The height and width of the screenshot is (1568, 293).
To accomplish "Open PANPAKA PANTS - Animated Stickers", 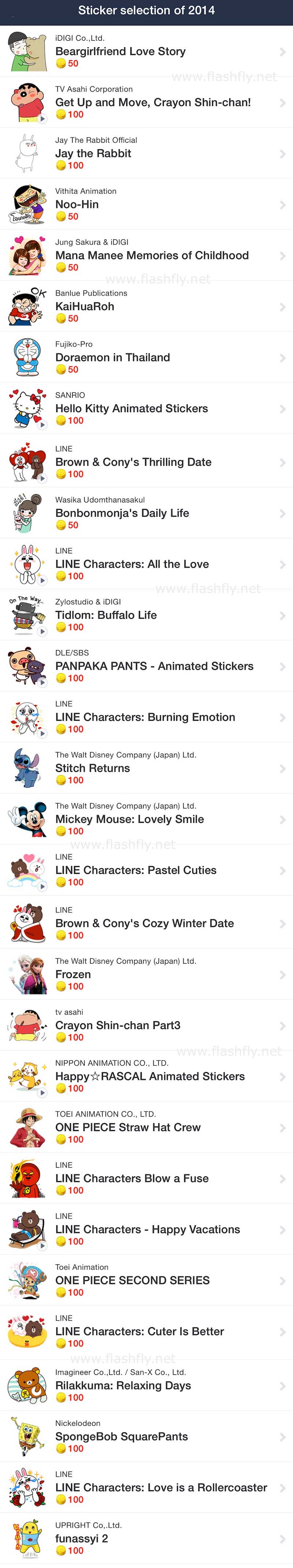I will point(154,667).
